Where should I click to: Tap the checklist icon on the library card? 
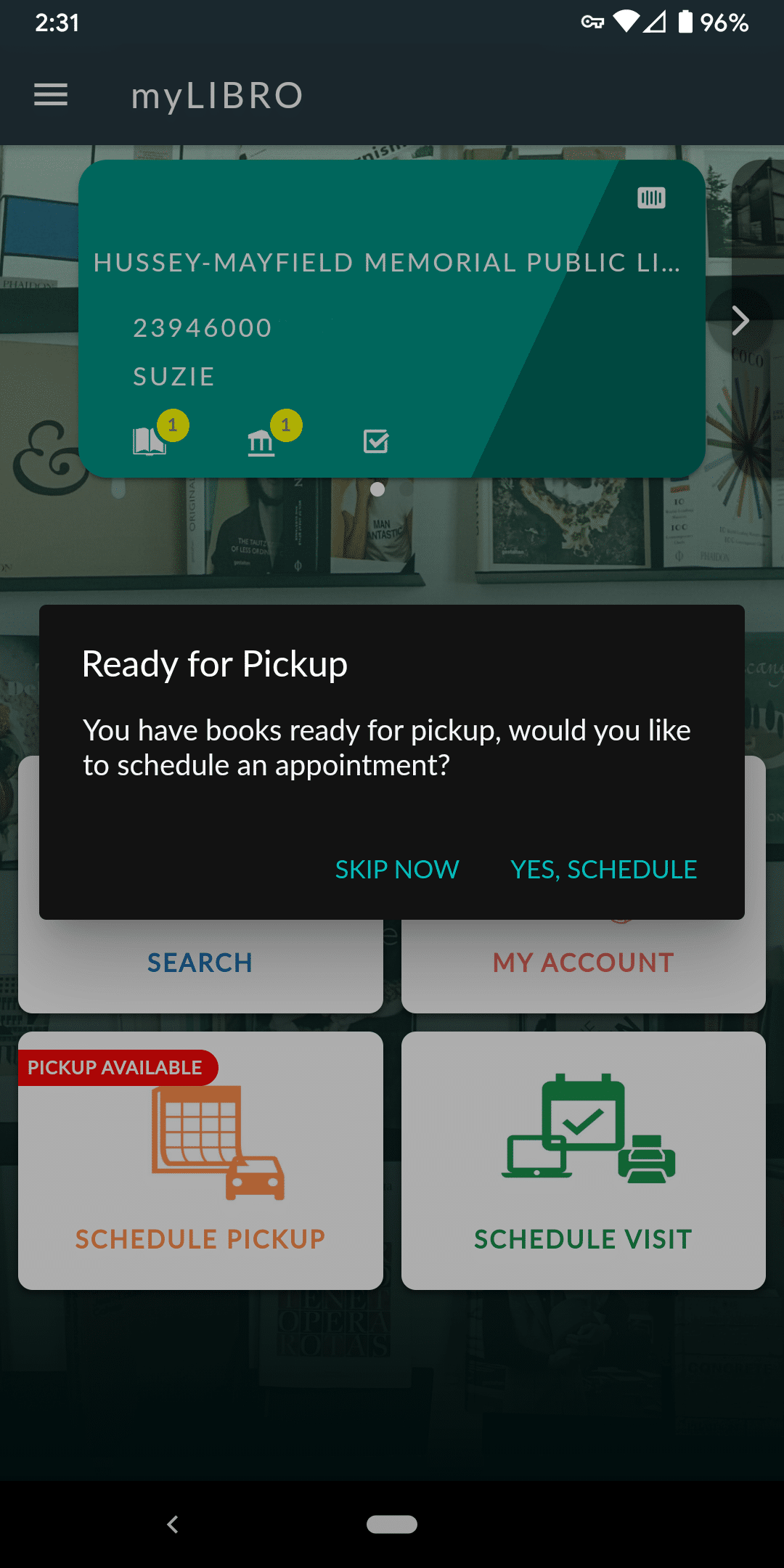[x=376, y=441]
